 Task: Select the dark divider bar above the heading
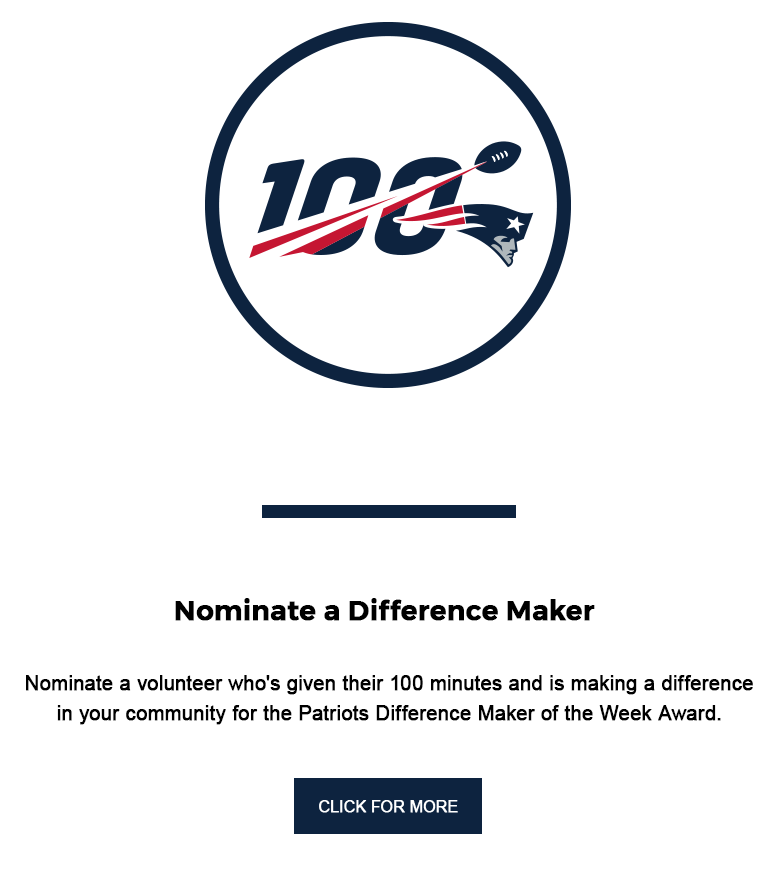(x=388, y=509)
